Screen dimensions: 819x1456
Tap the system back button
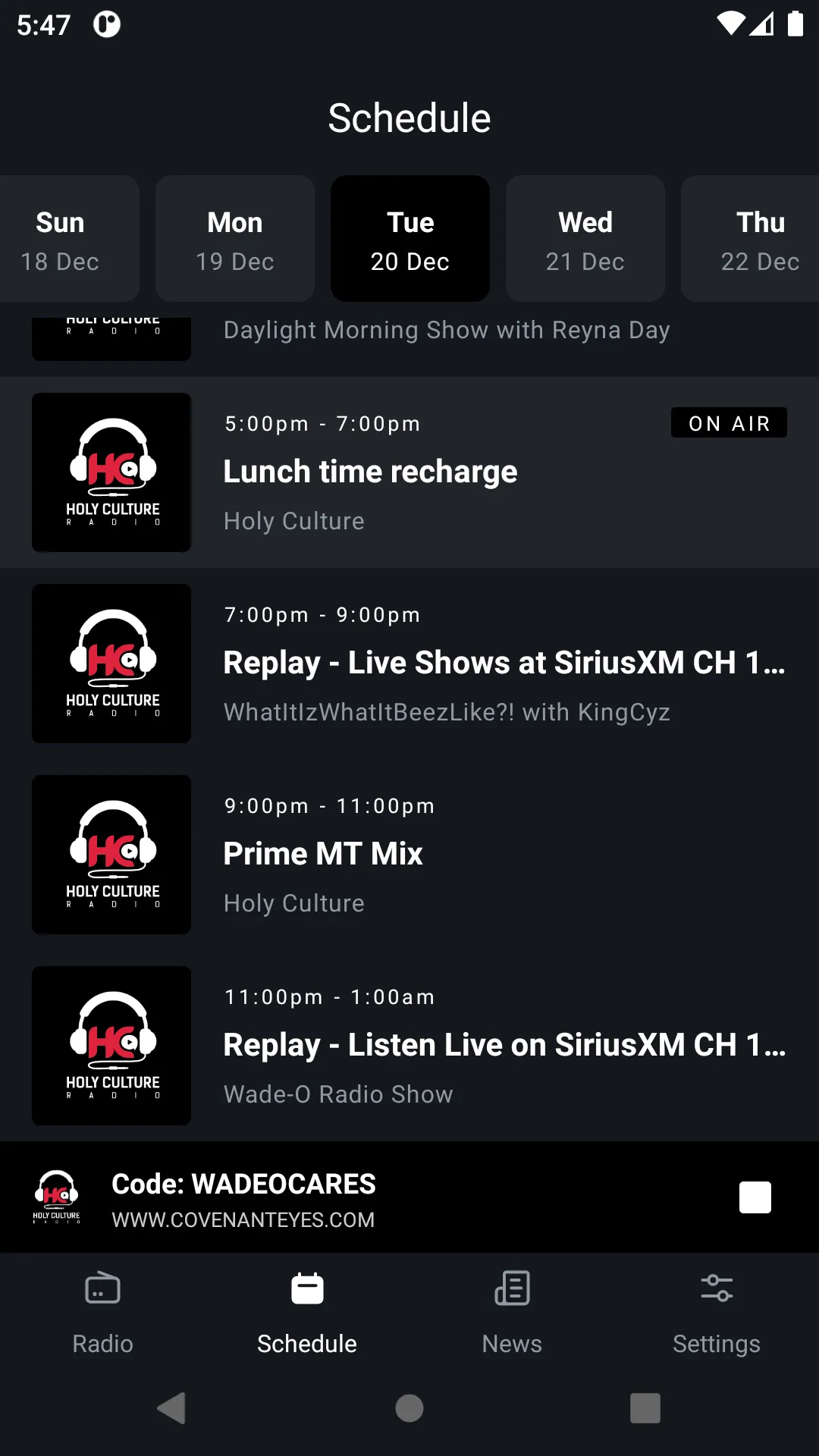pyautogui.click(x=171, y=1408)
